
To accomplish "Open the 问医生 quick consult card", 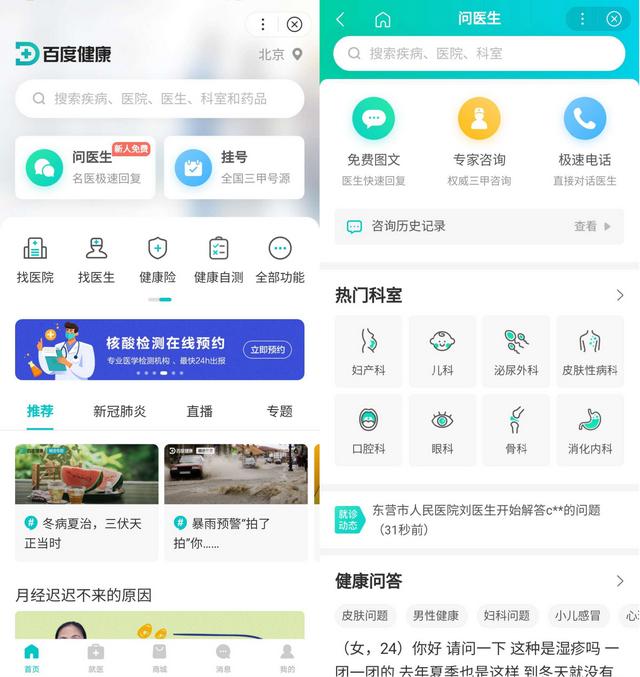I will coord(85,167).
